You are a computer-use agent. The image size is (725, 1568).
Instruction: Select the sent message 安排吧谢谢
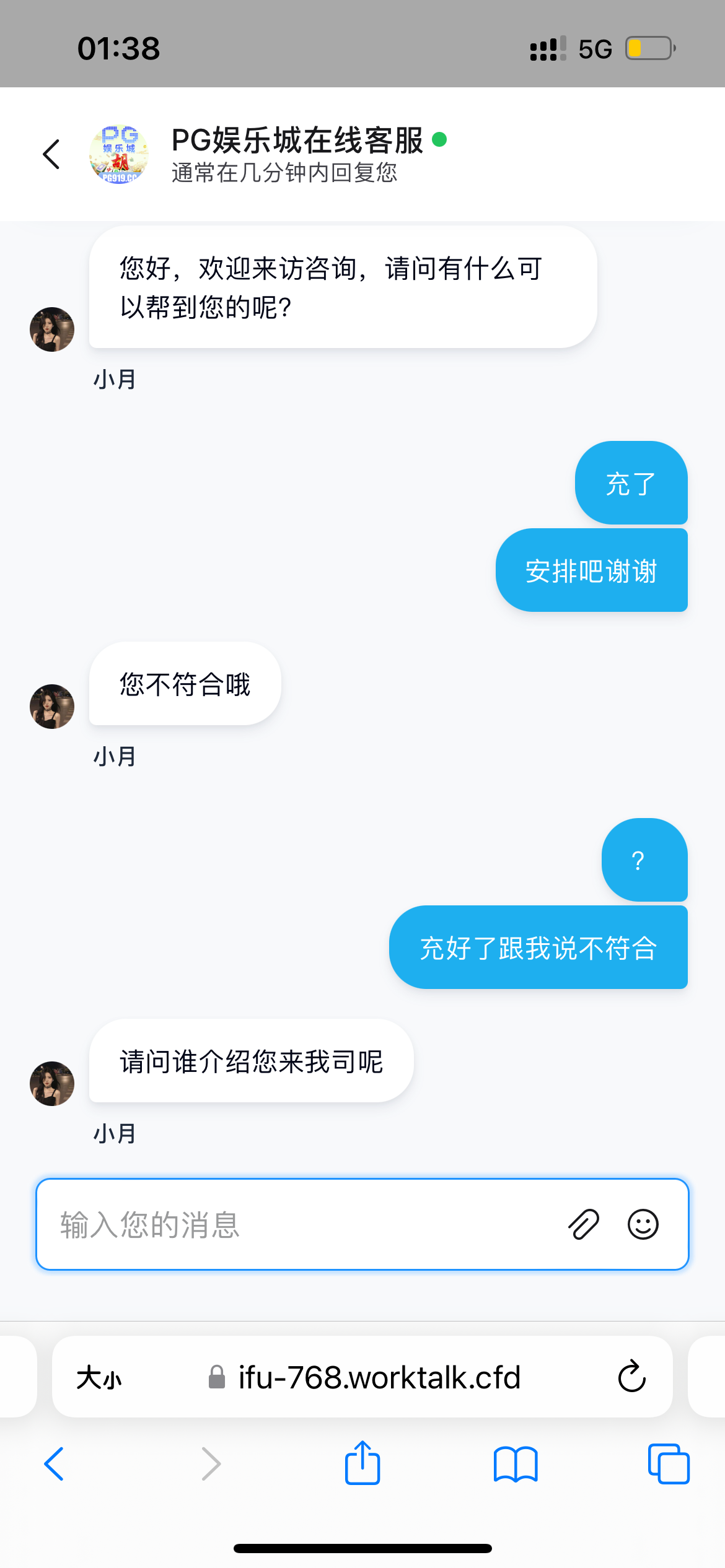(x=591, y=570)
